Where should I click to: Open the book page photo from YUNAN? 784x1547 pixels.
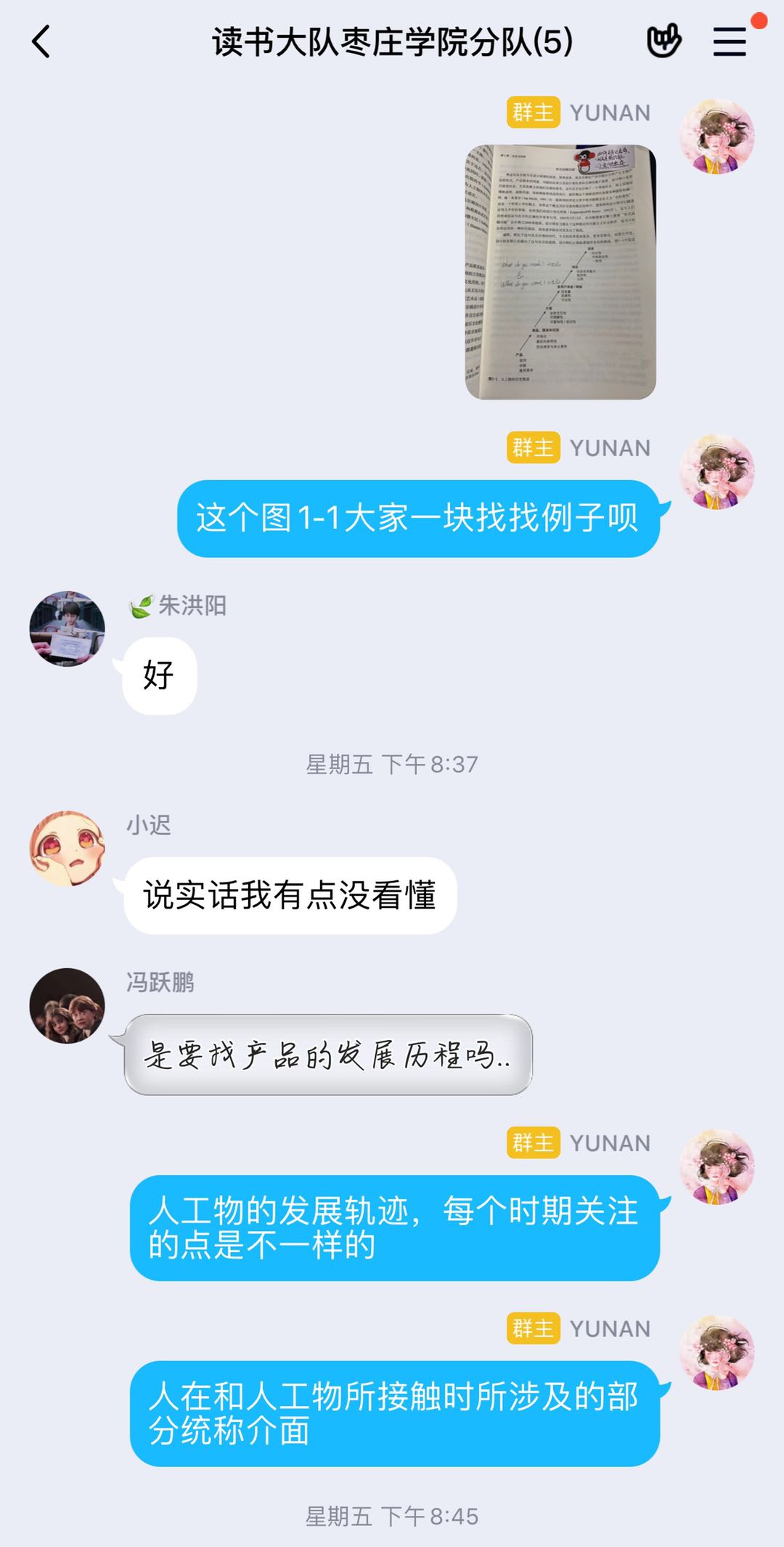560,272
